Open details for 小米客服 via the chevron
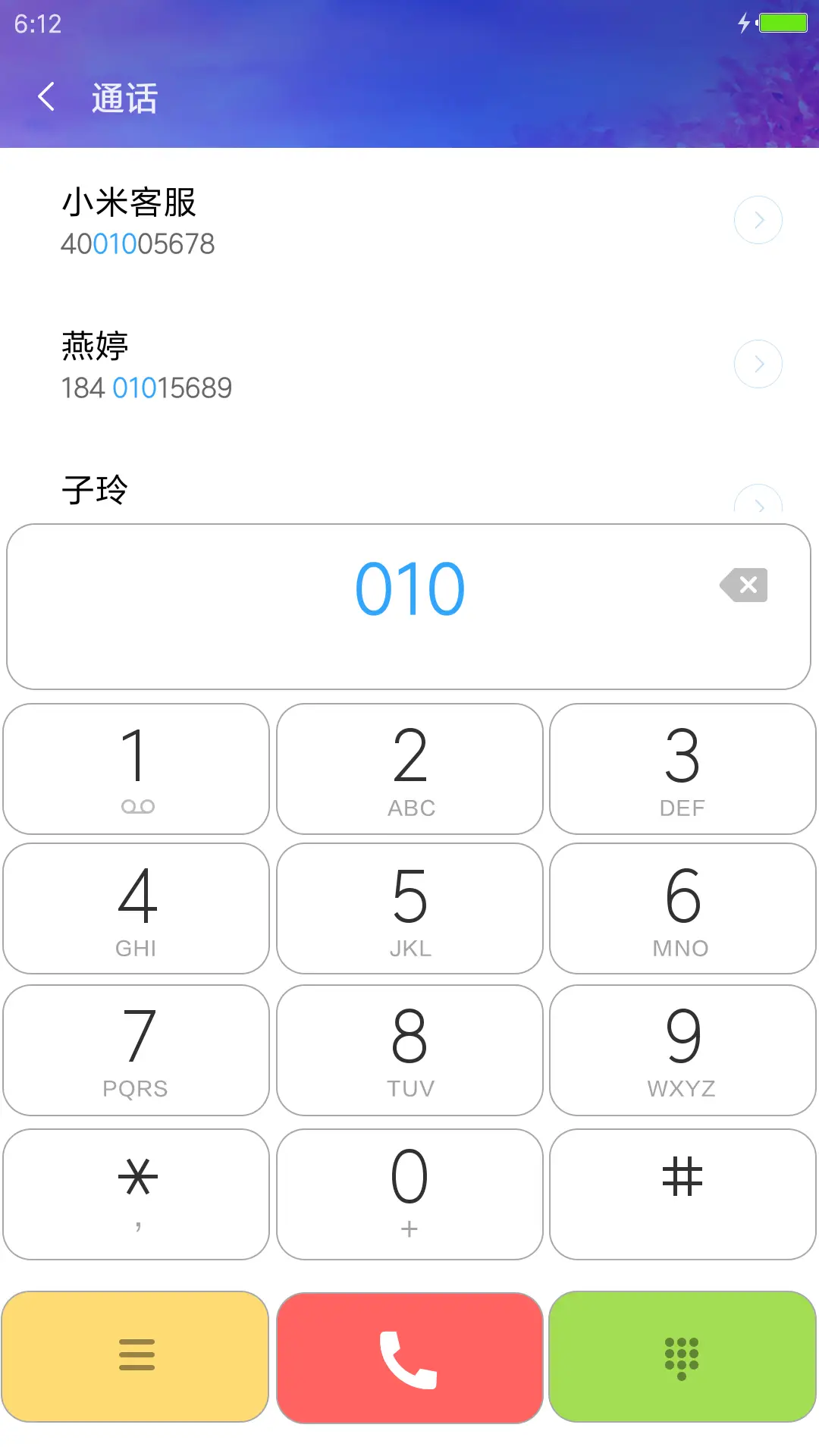Viewport: 819px width, 1456px height. point(758,219)
